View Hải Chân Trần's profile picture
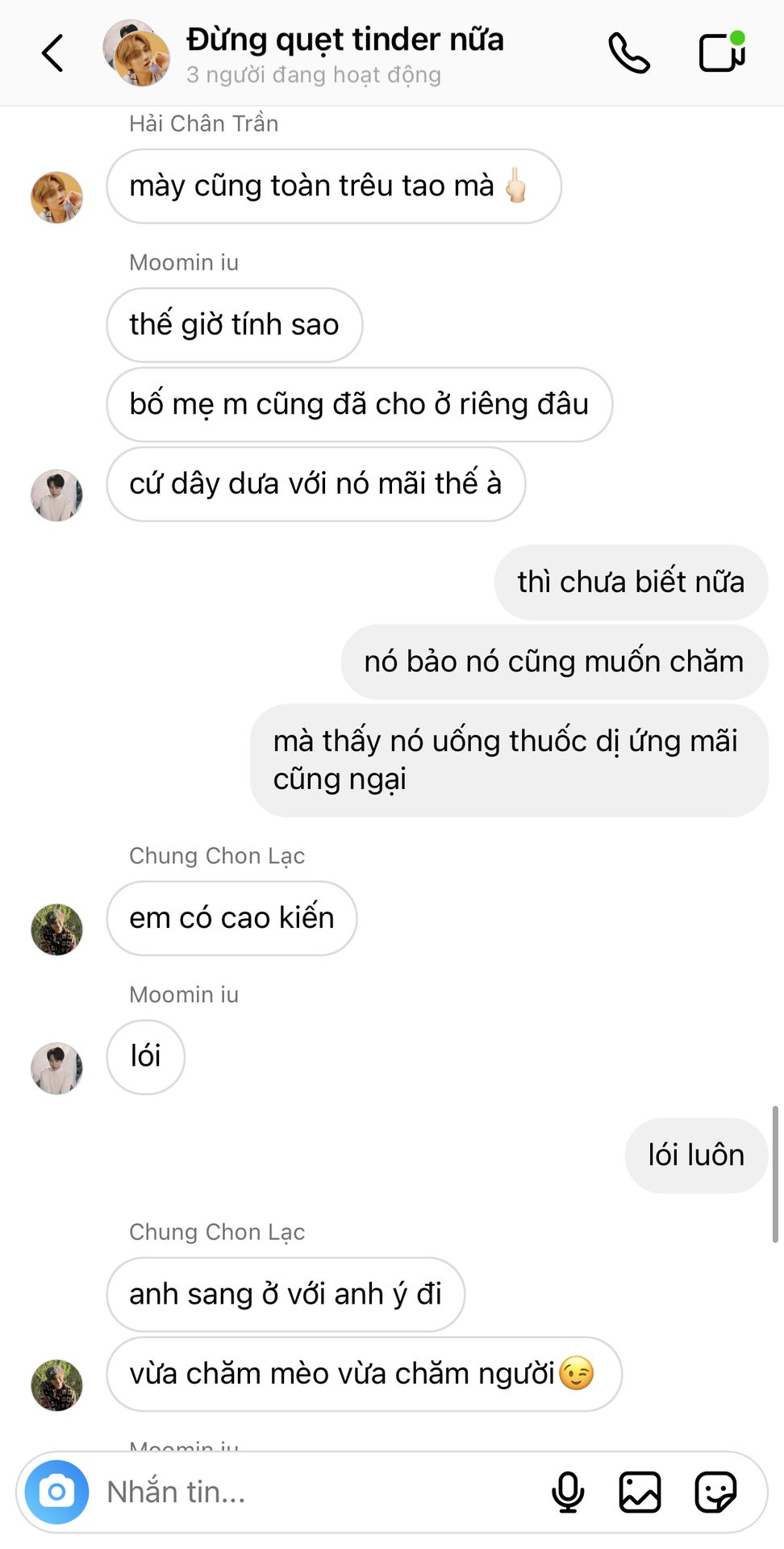The height and width of the screenshot is (1549, 784). pos(56,197)
